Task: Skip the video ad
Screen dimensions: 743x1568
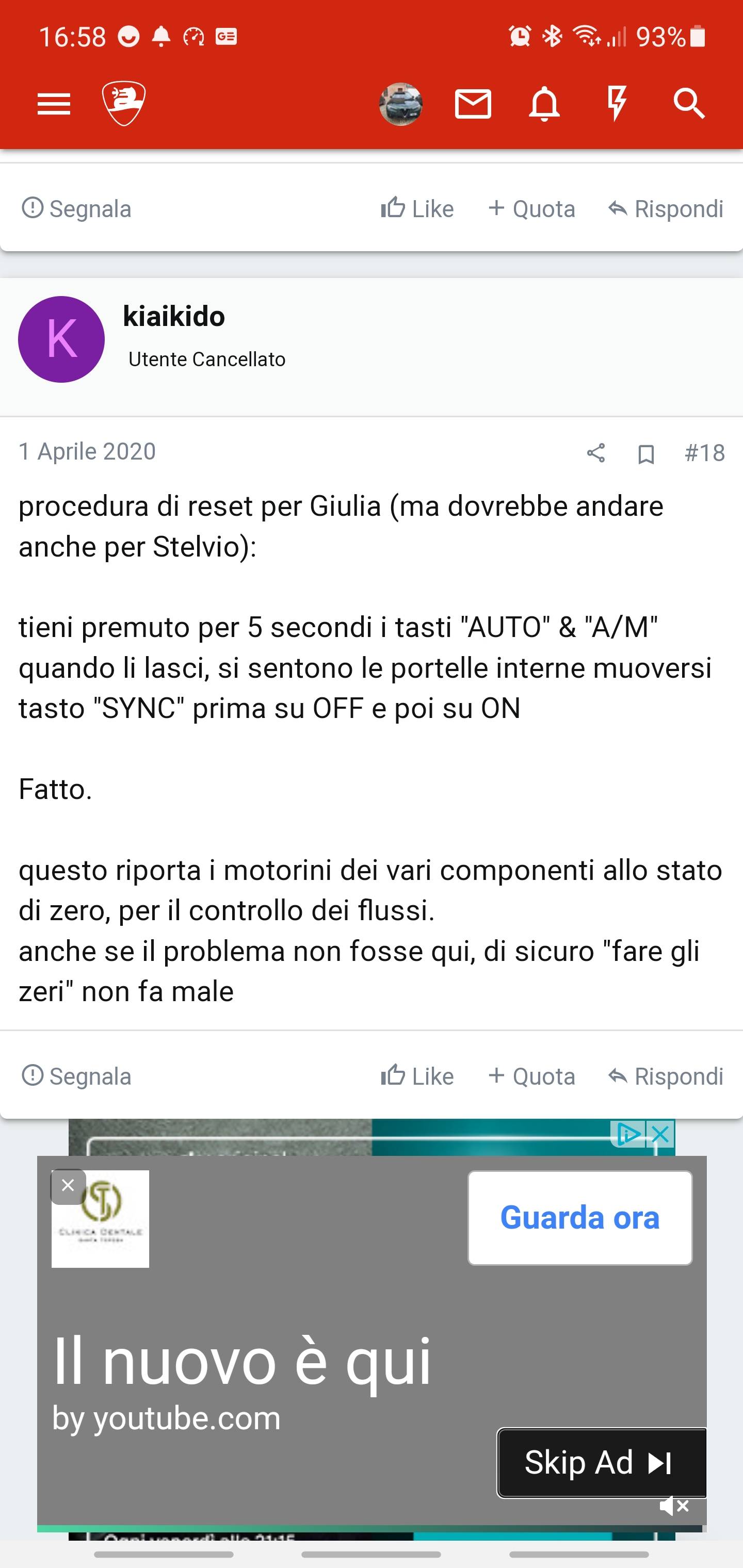Action: pyautogui.click(x=602, y=1463)
